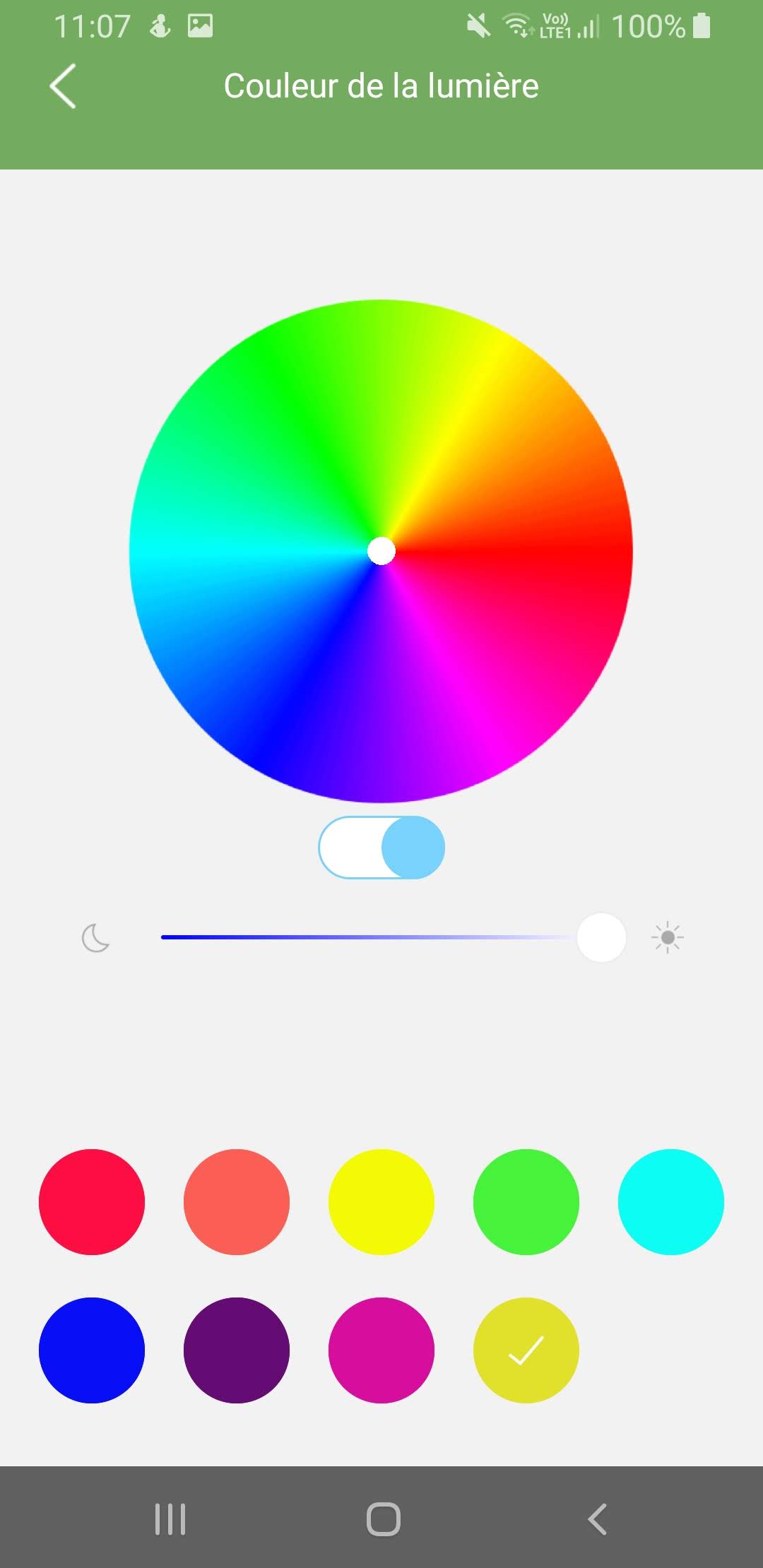Tap the brightness slider track
Viewport: 763px width, 1568px height.
point(367,937)
